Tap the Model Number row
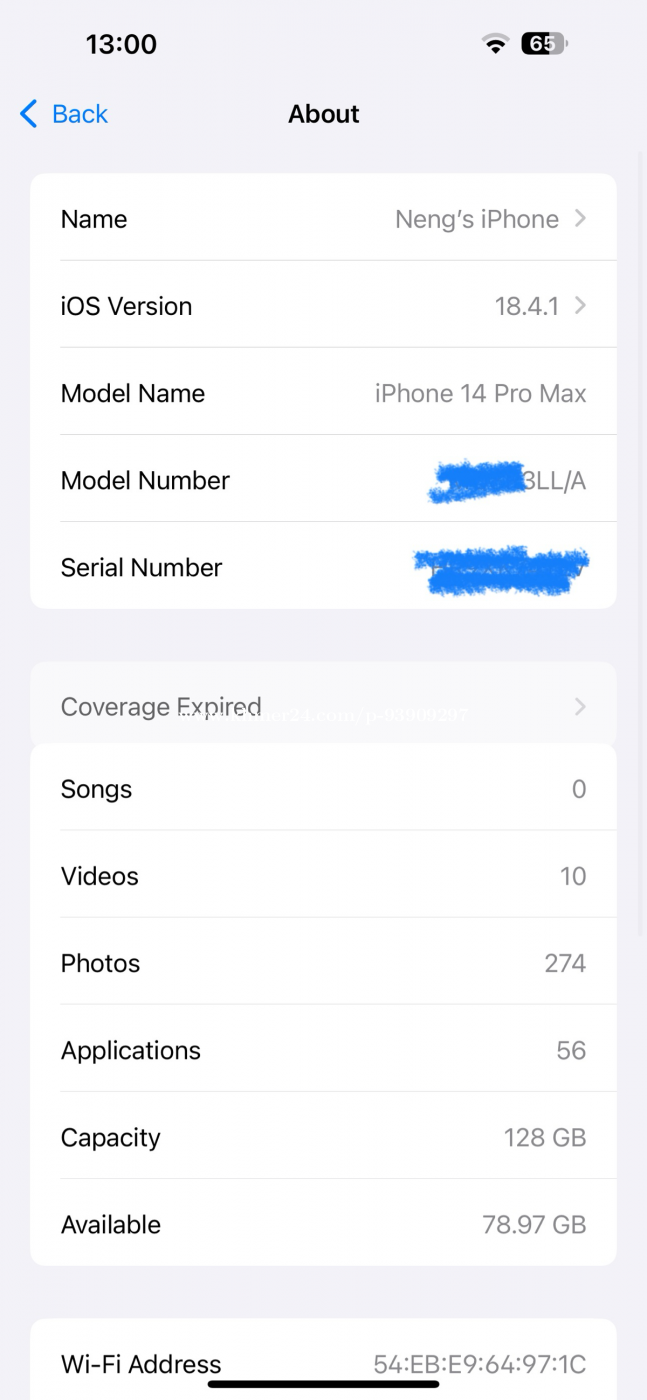The height and width of the screenshot is (1400, 647). (323, 479)
